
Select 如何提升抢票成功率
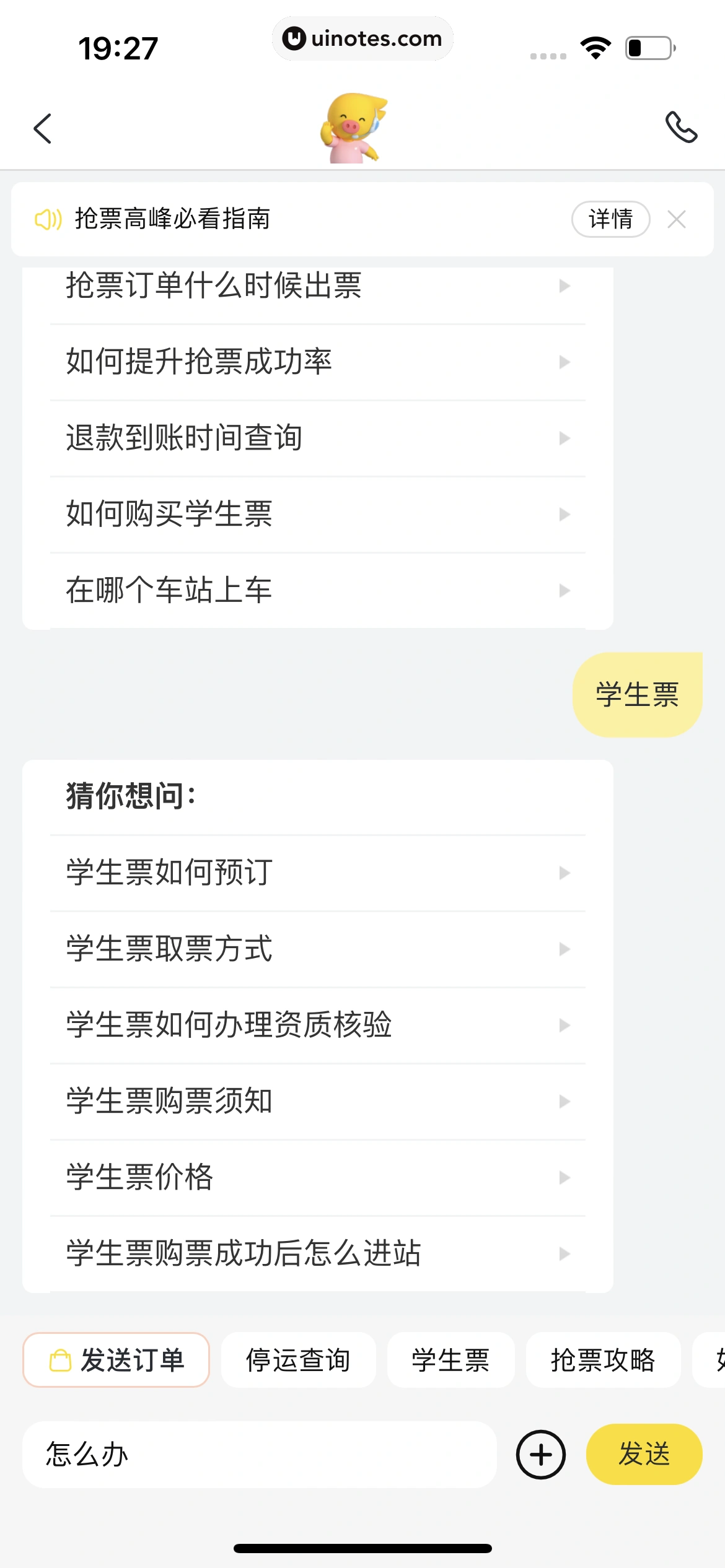(x=317, y=362)
